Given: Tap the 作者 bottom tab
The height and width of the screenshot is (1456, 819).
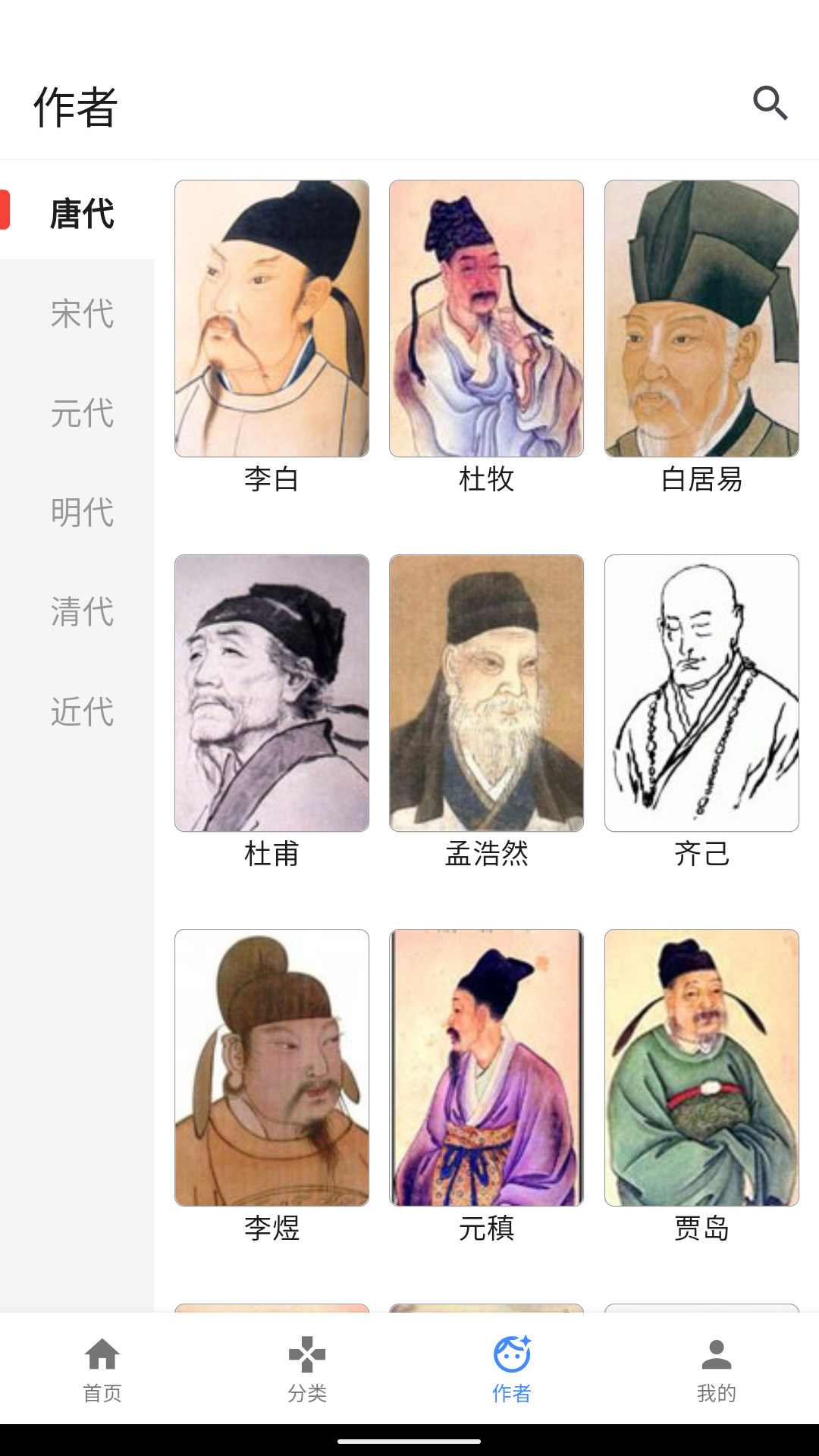Looking at the screenshot, I should [512, 1369].
